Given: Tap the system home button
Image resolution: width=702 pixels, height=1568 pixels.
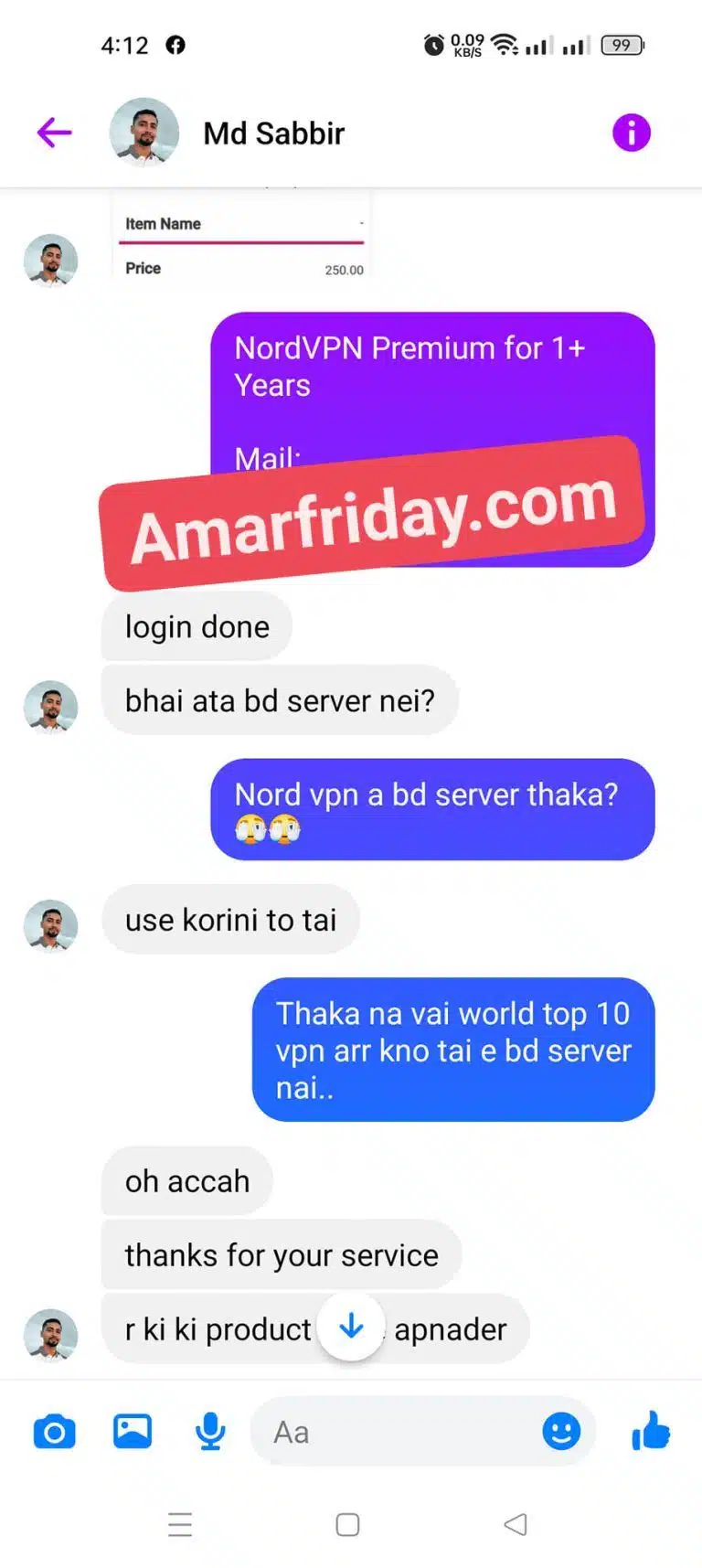Looking at the screenshot, I should pos(347,1524).
